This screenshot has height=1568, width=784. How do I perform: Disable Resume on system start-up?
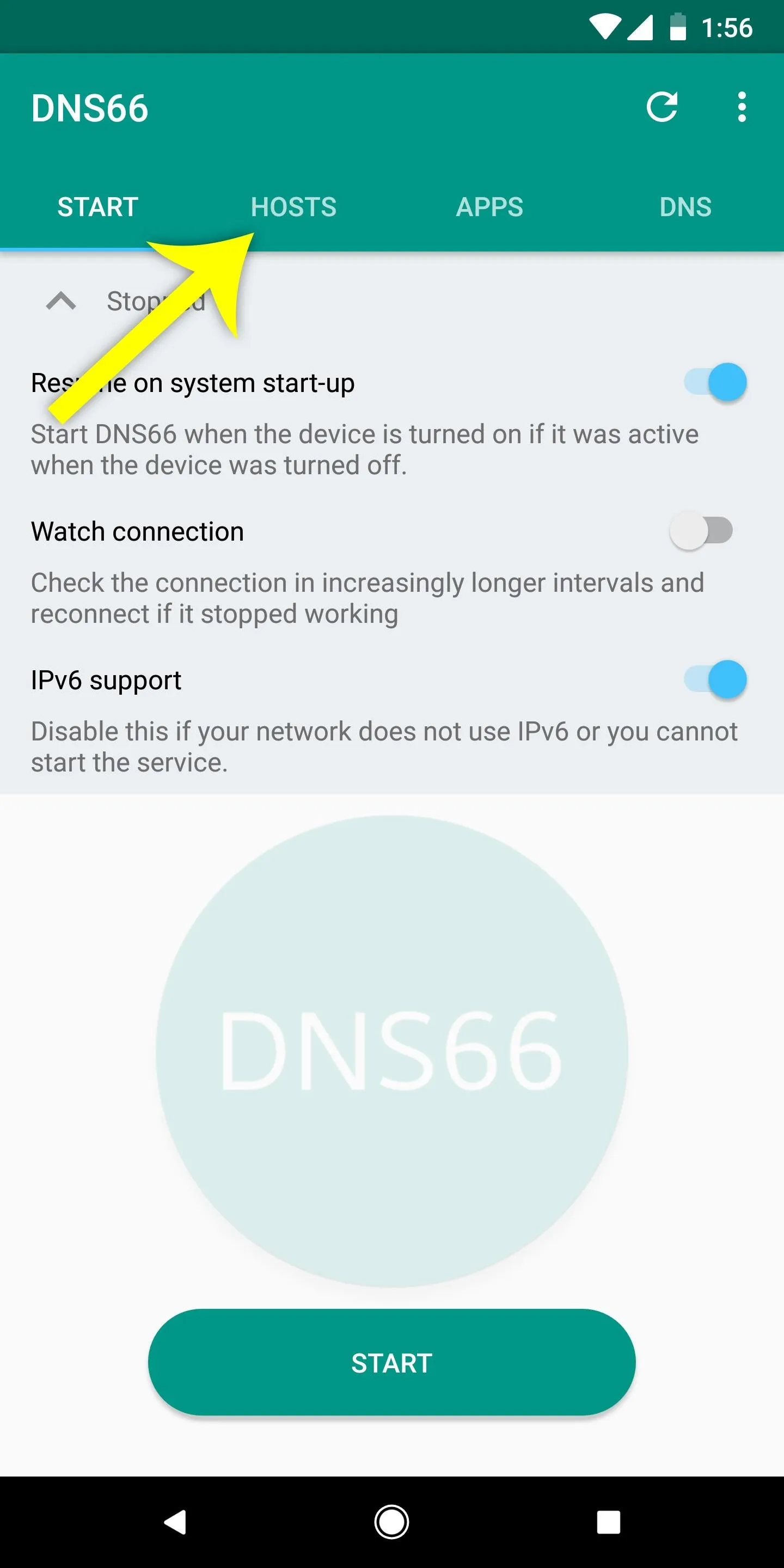tap(715, 382)
